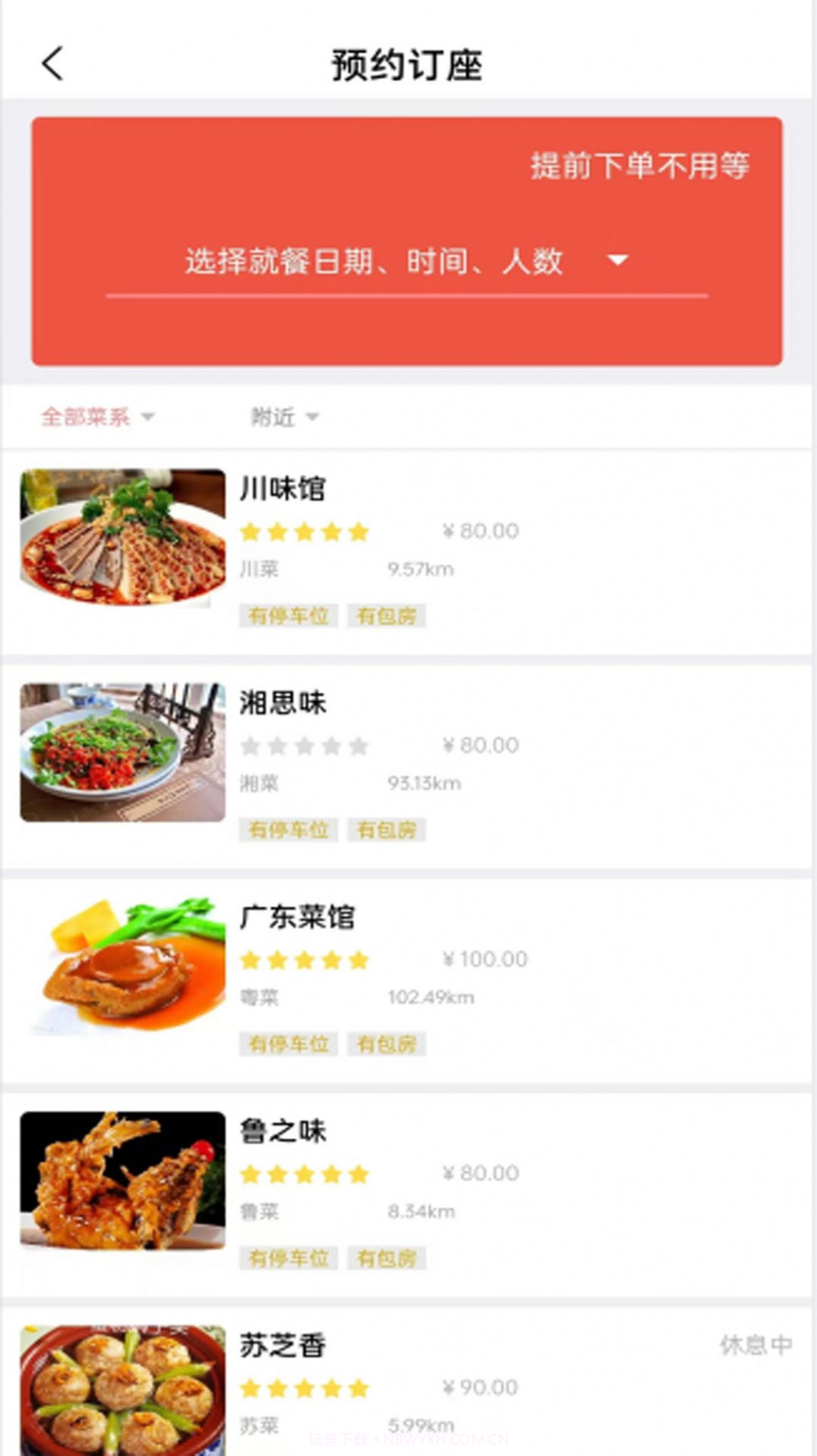Expand the 全部菜系 filter dropdown
The height and width of the screenshot is (1456, 817).
(x=99, y=417)
